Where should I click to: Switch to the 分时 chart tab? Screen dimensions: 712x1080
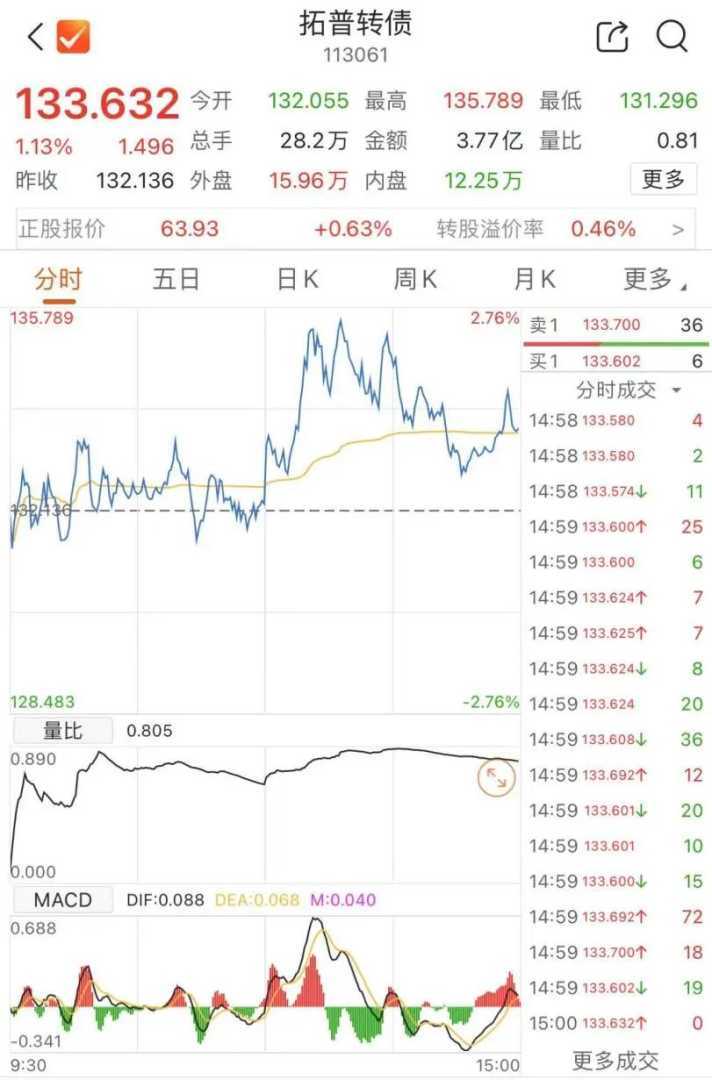point(59,279)
